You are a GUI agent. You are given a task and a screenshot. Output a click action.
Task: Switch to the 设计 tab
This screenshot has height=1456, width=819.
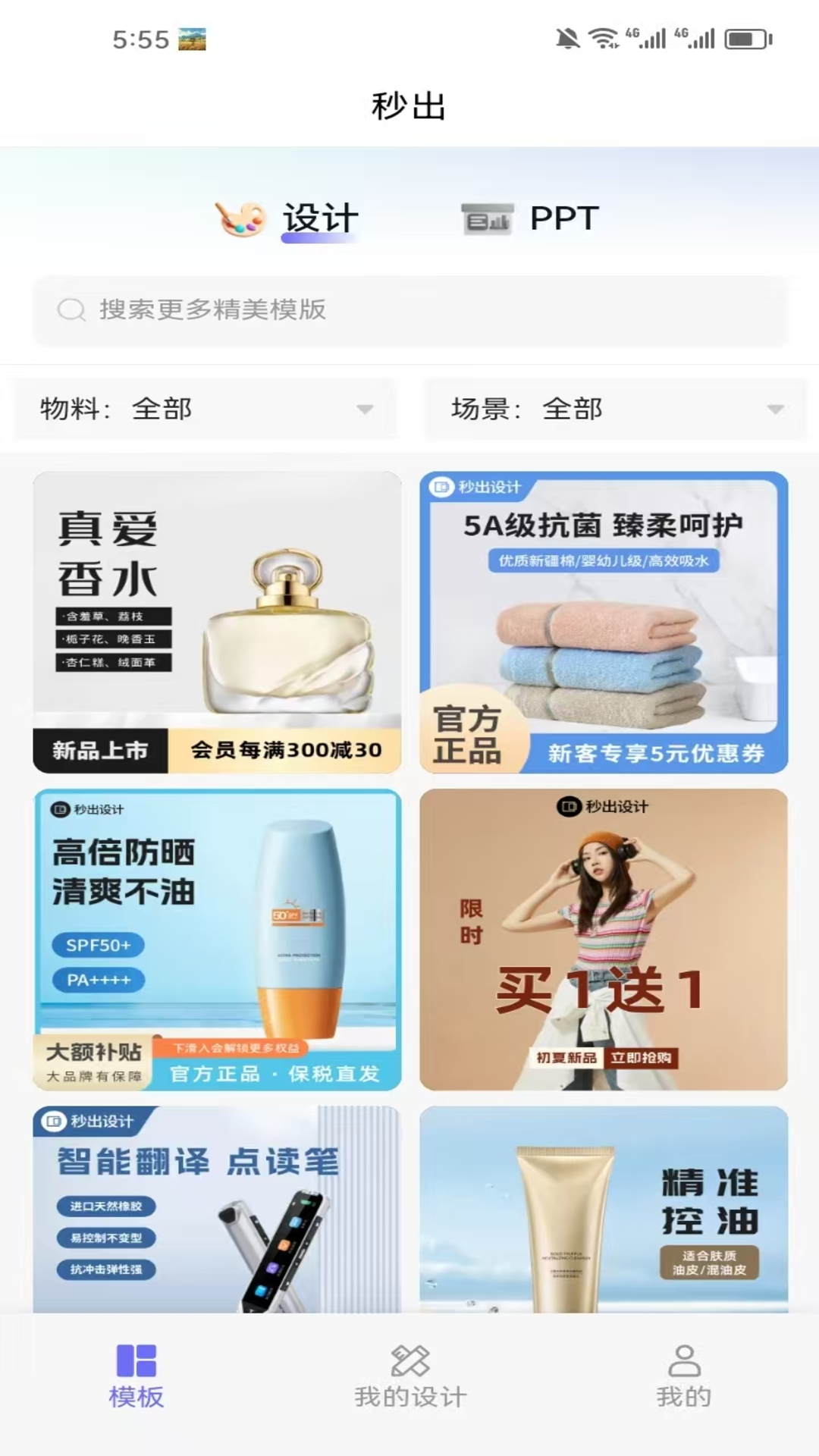318,219
